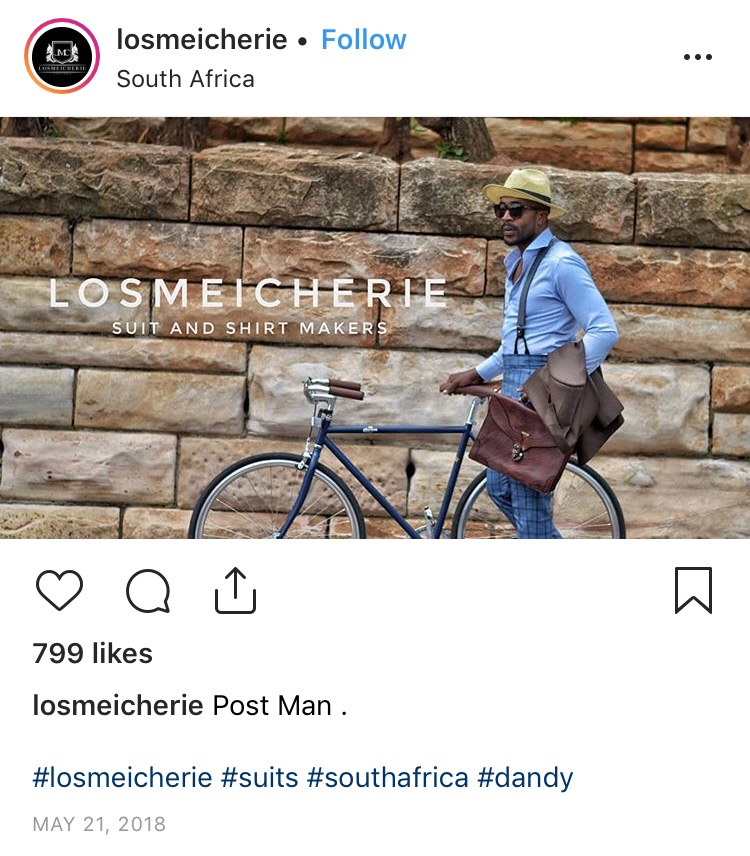Open the post's three-dot options menu
Viewport: 750px width, 856px height.
pyautogui.click(x=697, y=57)
